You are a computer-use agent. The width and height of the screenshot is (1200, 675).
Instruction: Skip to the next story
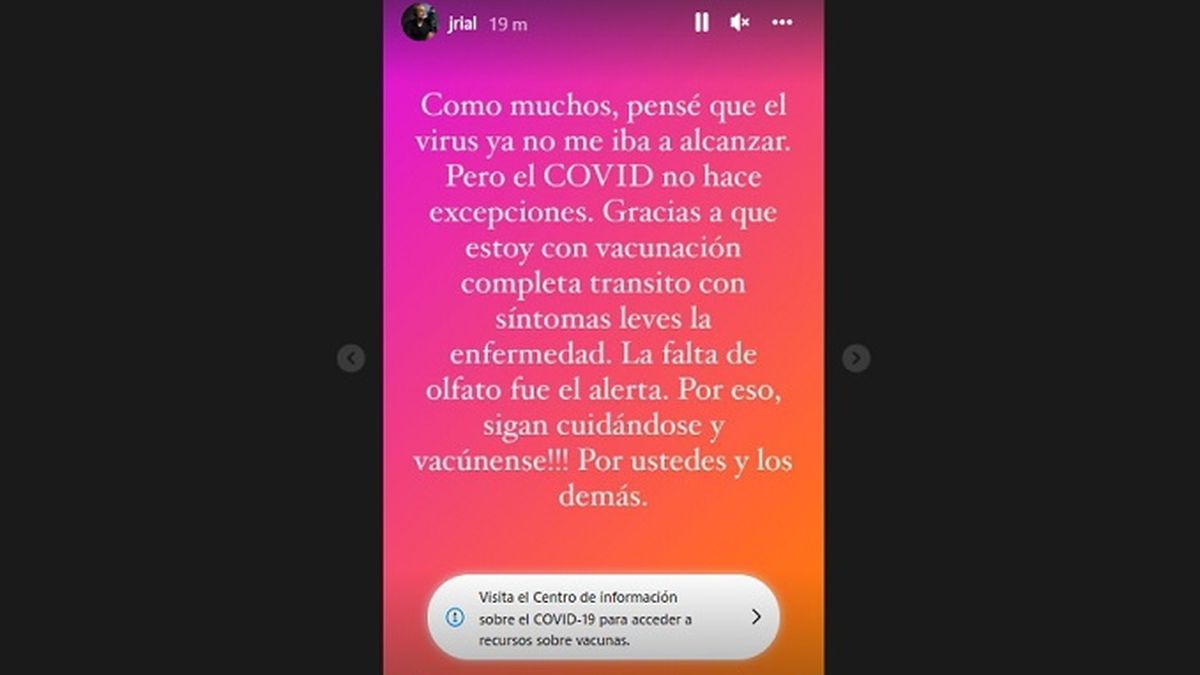coord(856,358)
